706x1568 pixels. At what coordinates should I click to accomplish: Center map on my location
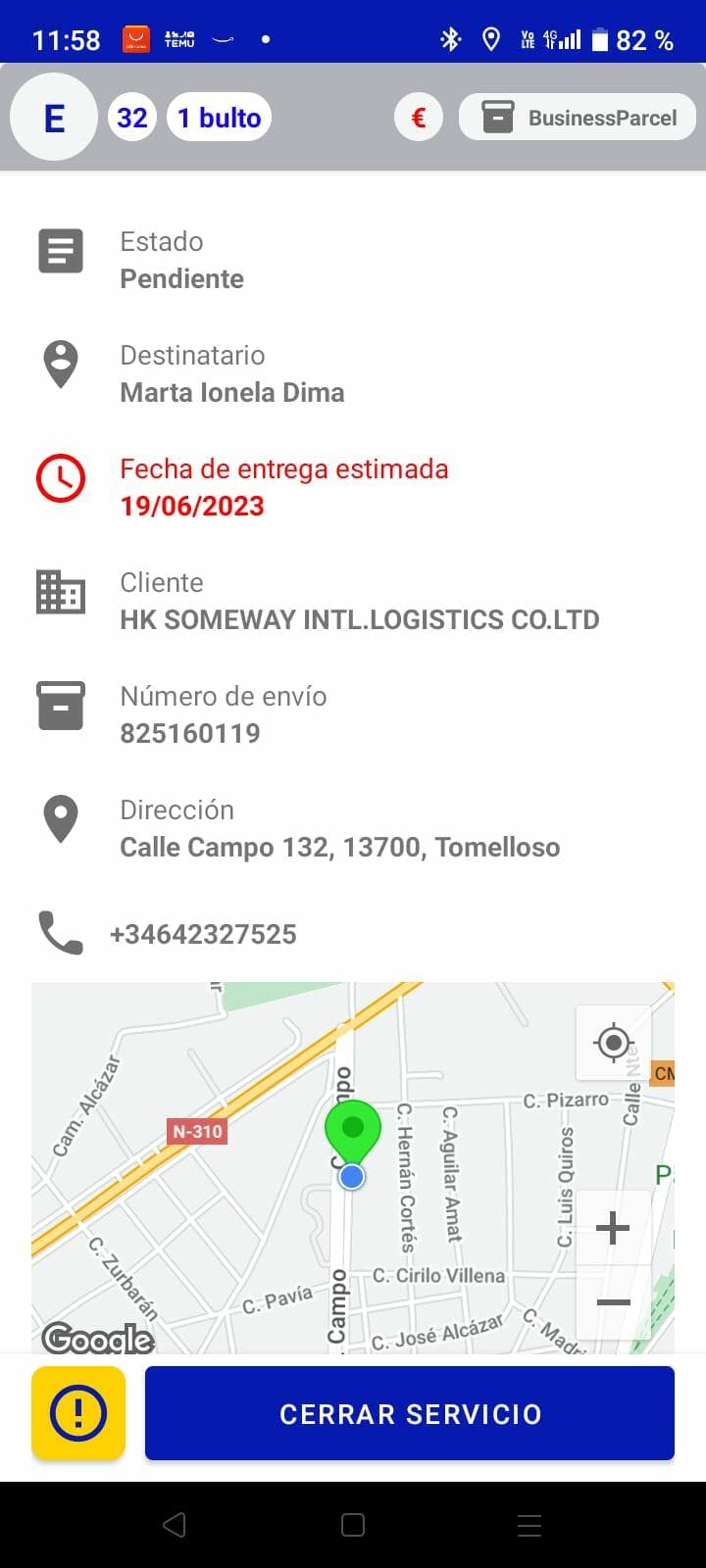pyautogui.click(x=614, y=1043)
